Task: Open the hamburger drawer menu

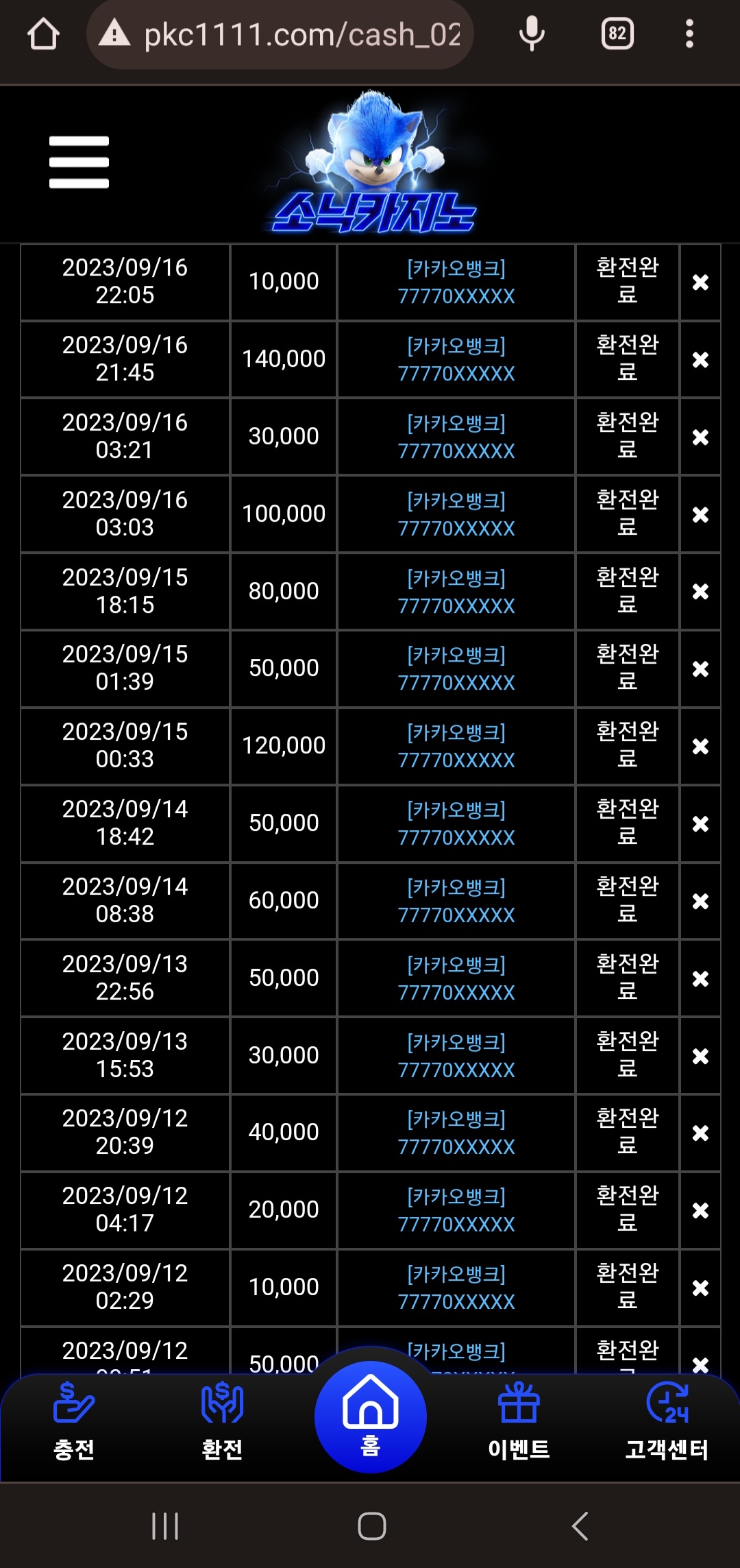Action: point(79,162)
